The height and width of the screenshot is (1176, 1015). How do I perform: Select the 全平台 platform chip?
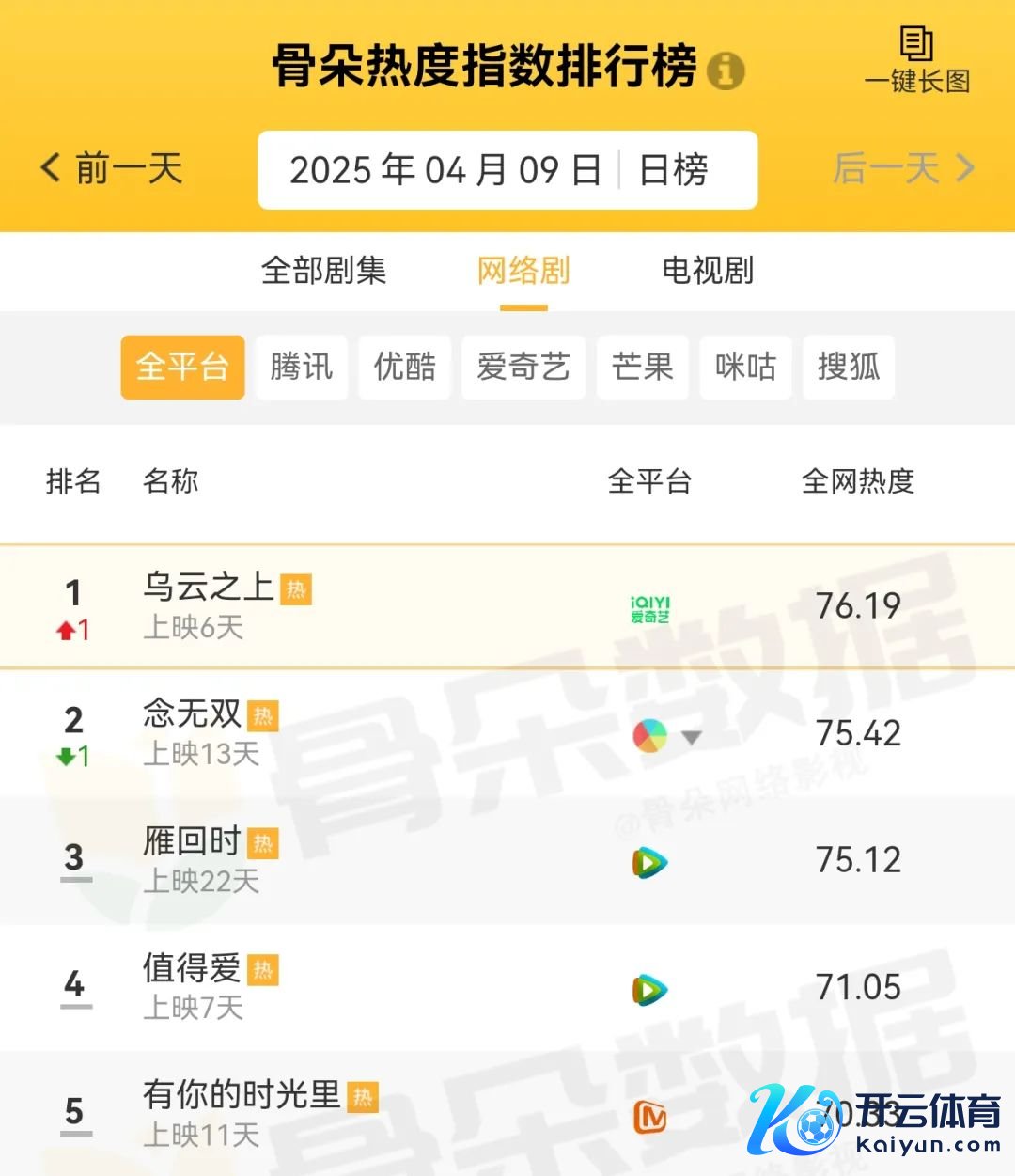click(182, 367)
